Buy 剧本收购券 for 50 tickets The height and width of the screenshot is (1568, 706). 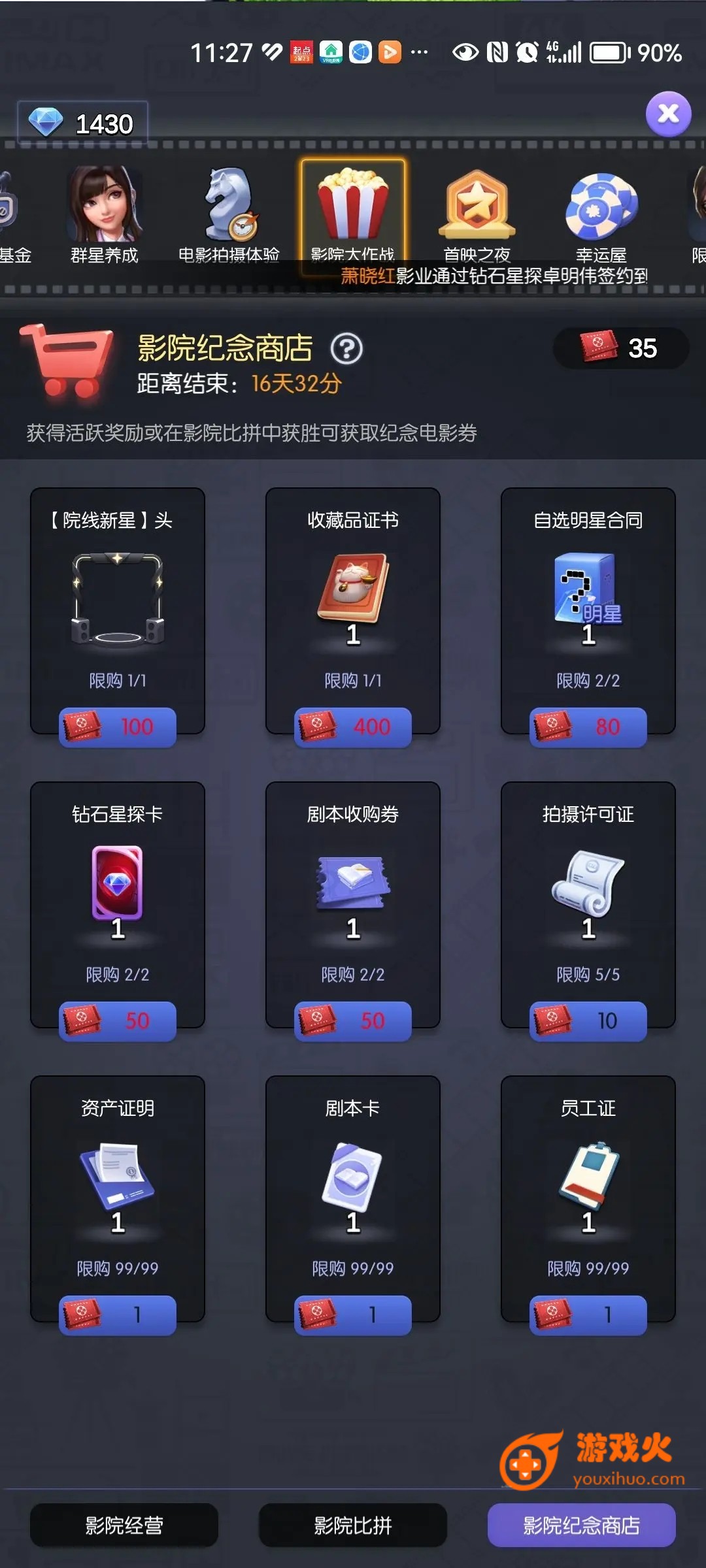tap(353, 1021)
